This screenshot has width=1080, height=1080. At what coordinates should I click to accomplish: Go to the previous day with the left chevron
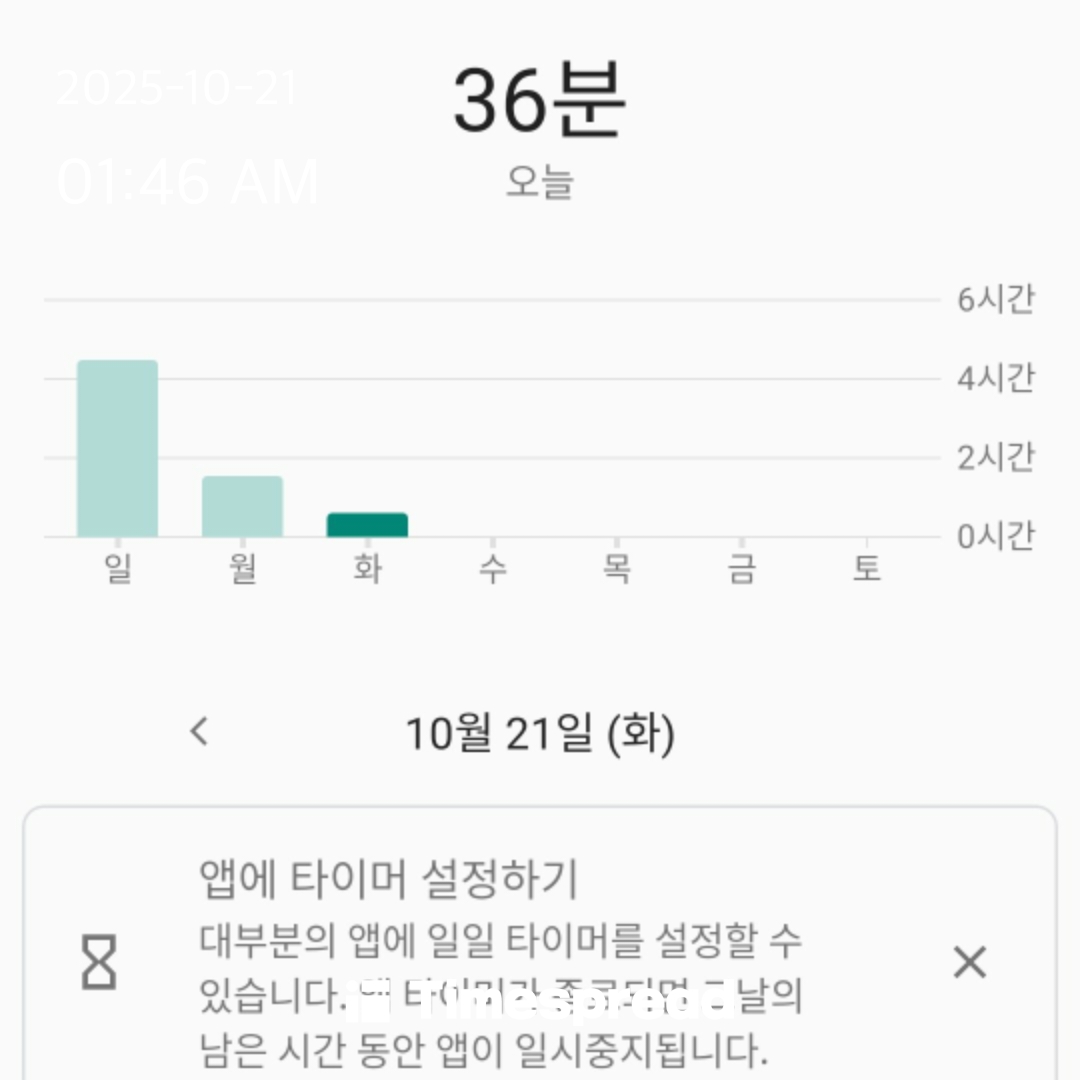pos(200,731)
